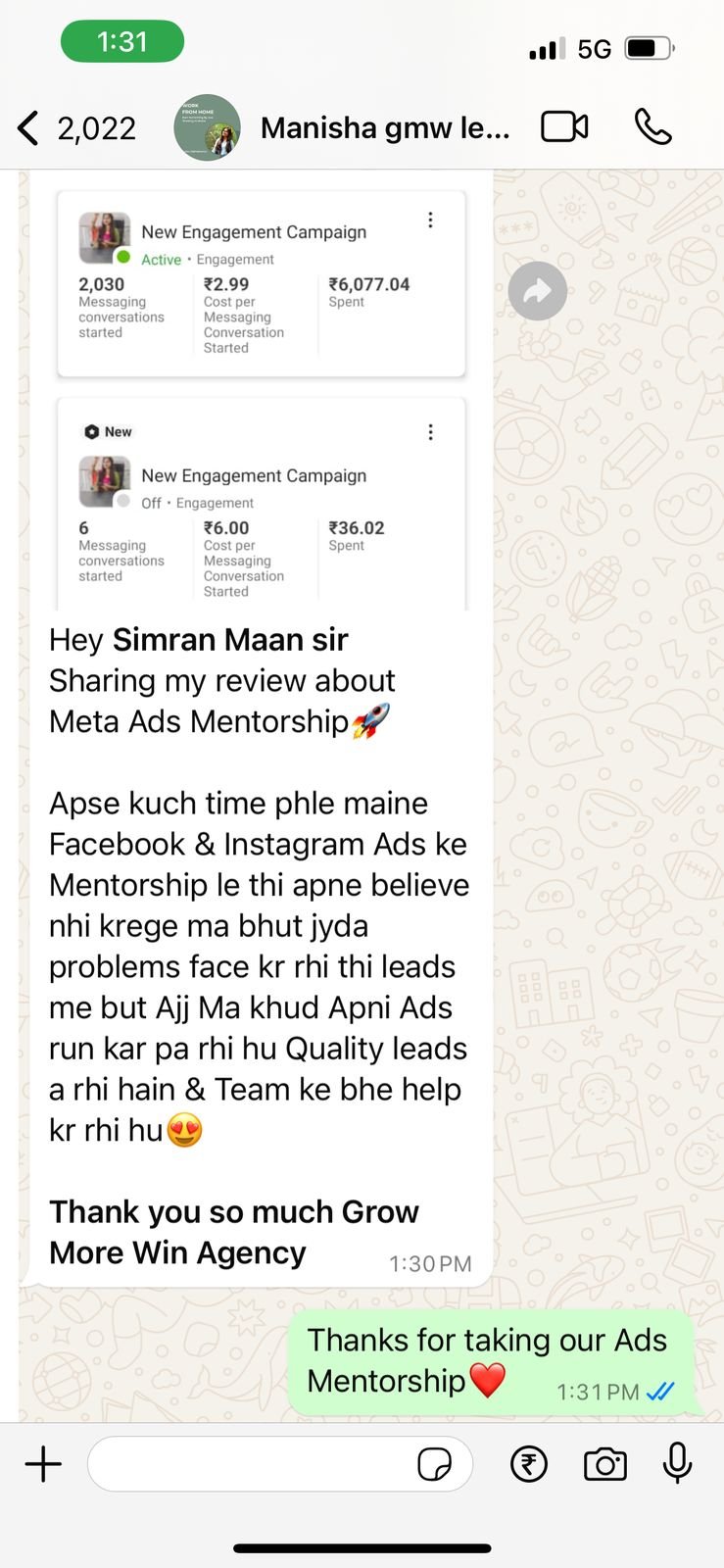The width and height of the screenshot is (724, 1568).
Task: Open the rupee payment option
Action: (x=529, y=1464)
